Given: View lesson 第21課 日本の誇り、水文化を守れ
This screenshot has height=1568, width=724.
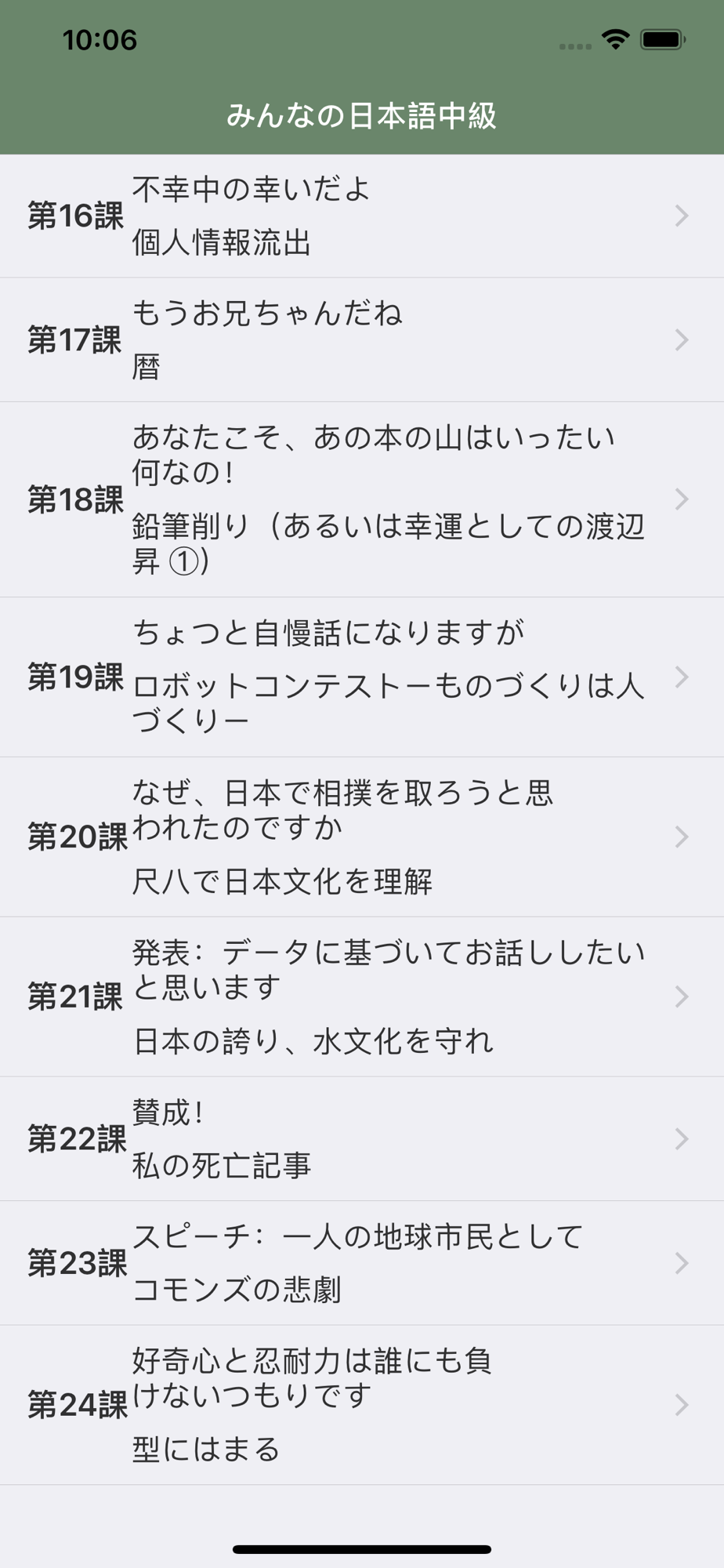Looking at the screenshot, I should pyautogui.click(x=362, y=997).
